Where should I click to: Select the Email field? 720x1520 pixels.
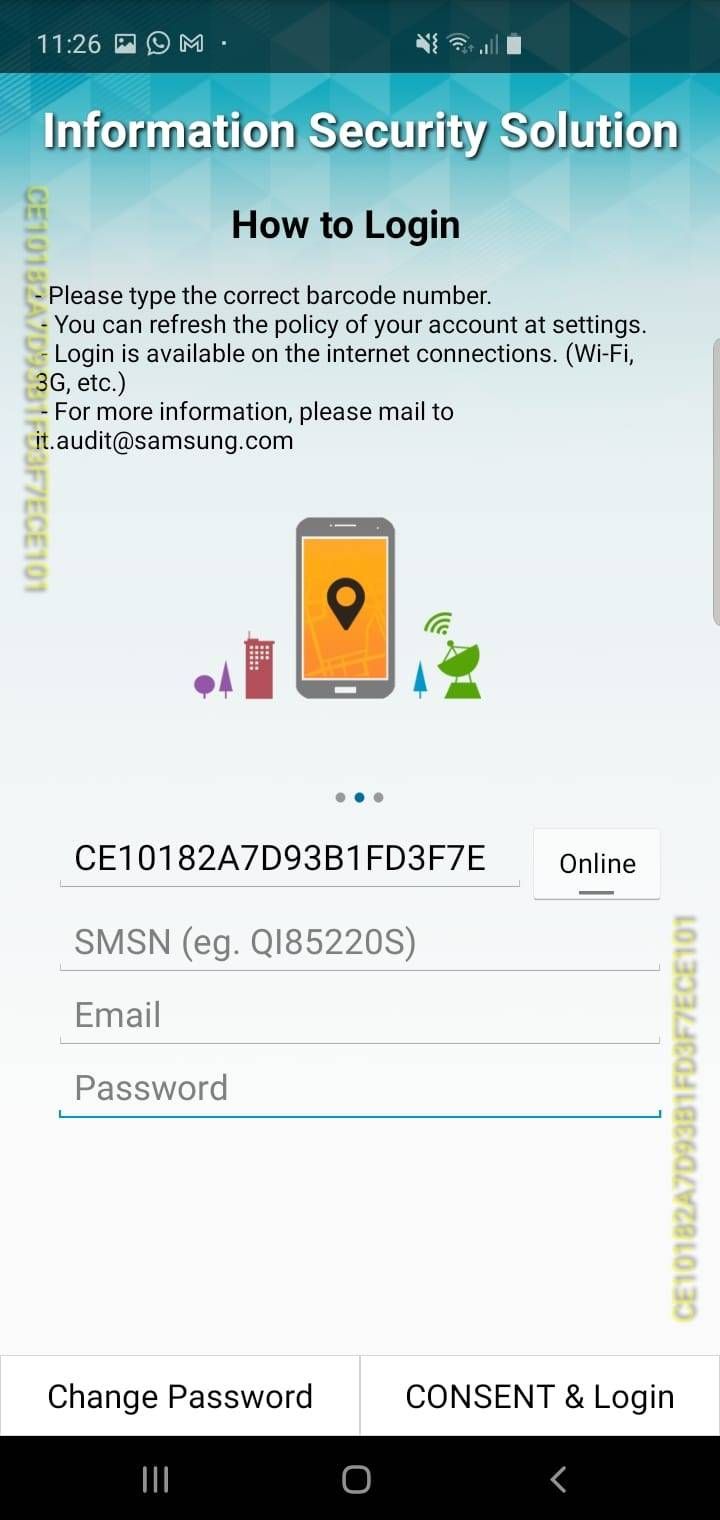pyautogui.click(x=358, y=1015)
